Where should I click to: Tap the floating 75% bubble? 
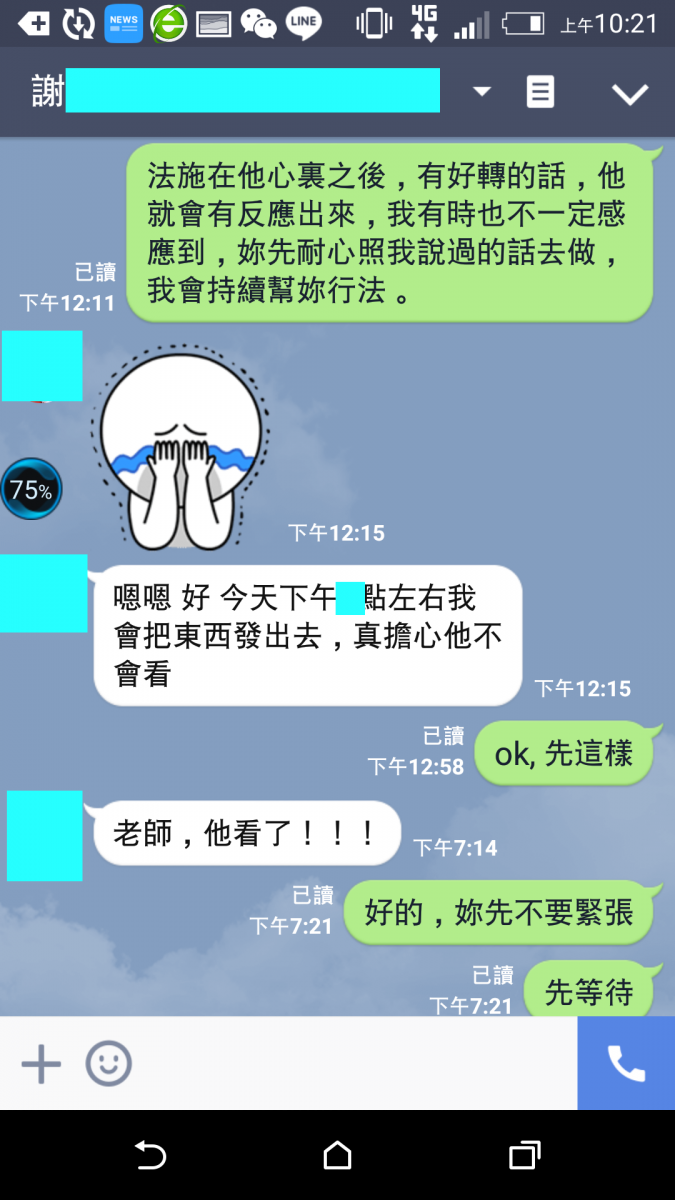31,490
